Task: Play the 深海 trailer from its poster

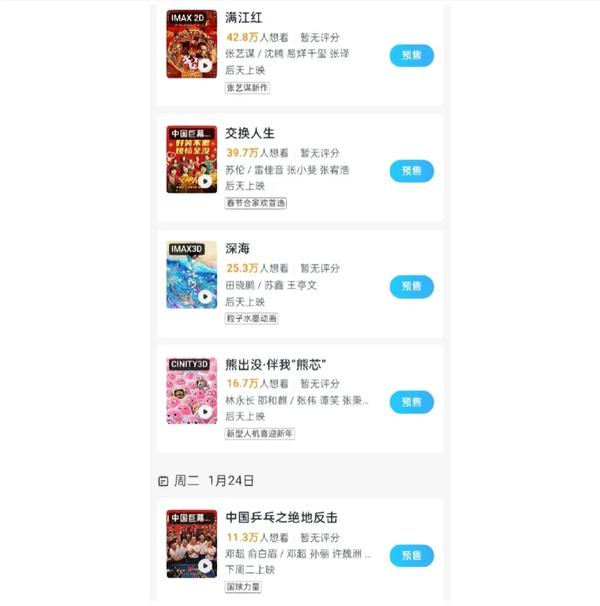Action: pyautogui.click(x=205, y=297)
